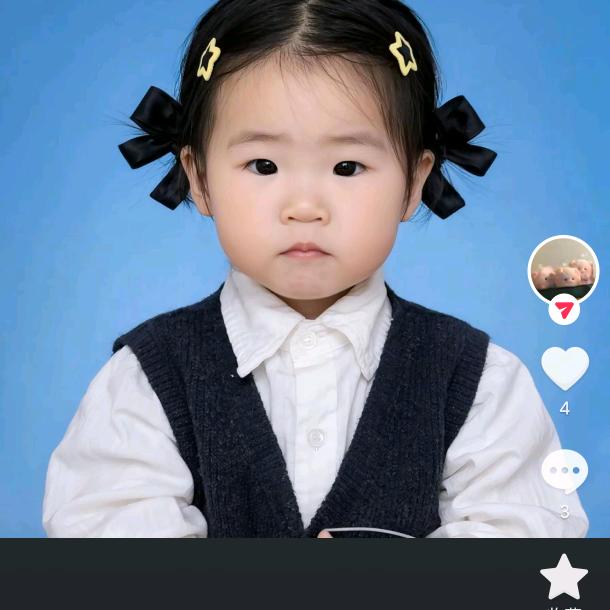
Task: Like this video with the heart
Action: tap(564, 368)
